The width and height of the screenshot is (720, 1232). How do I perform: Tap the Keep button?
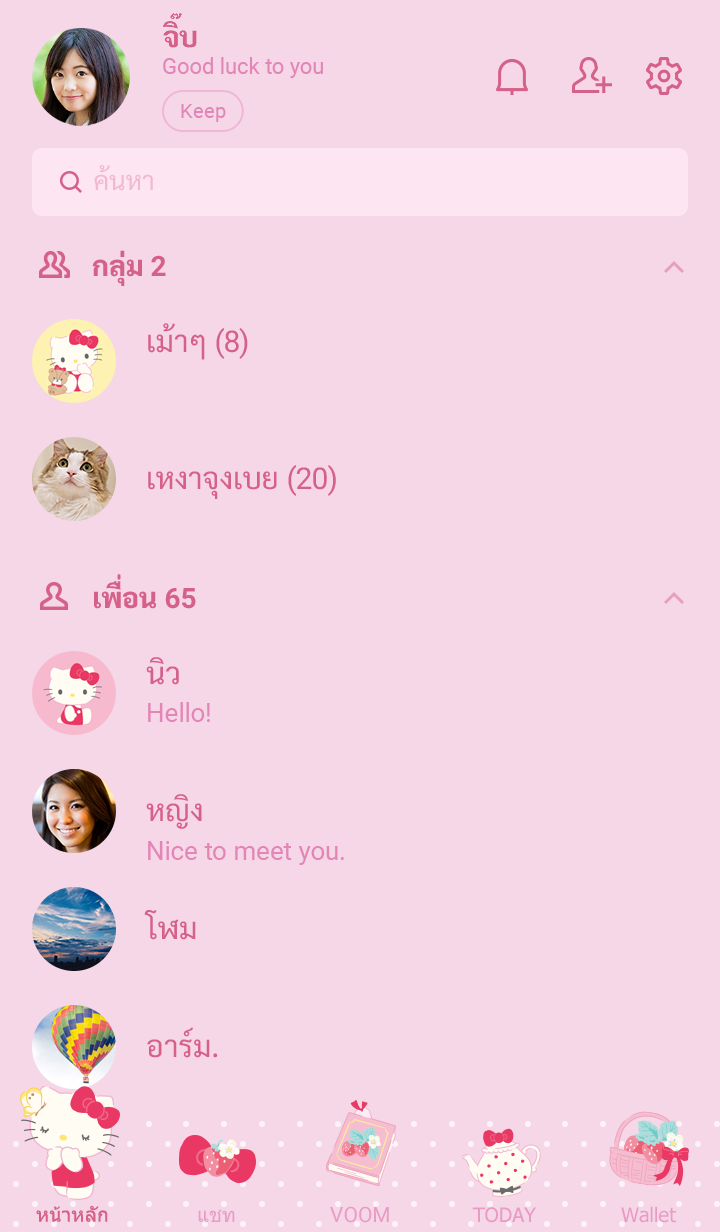203,111
